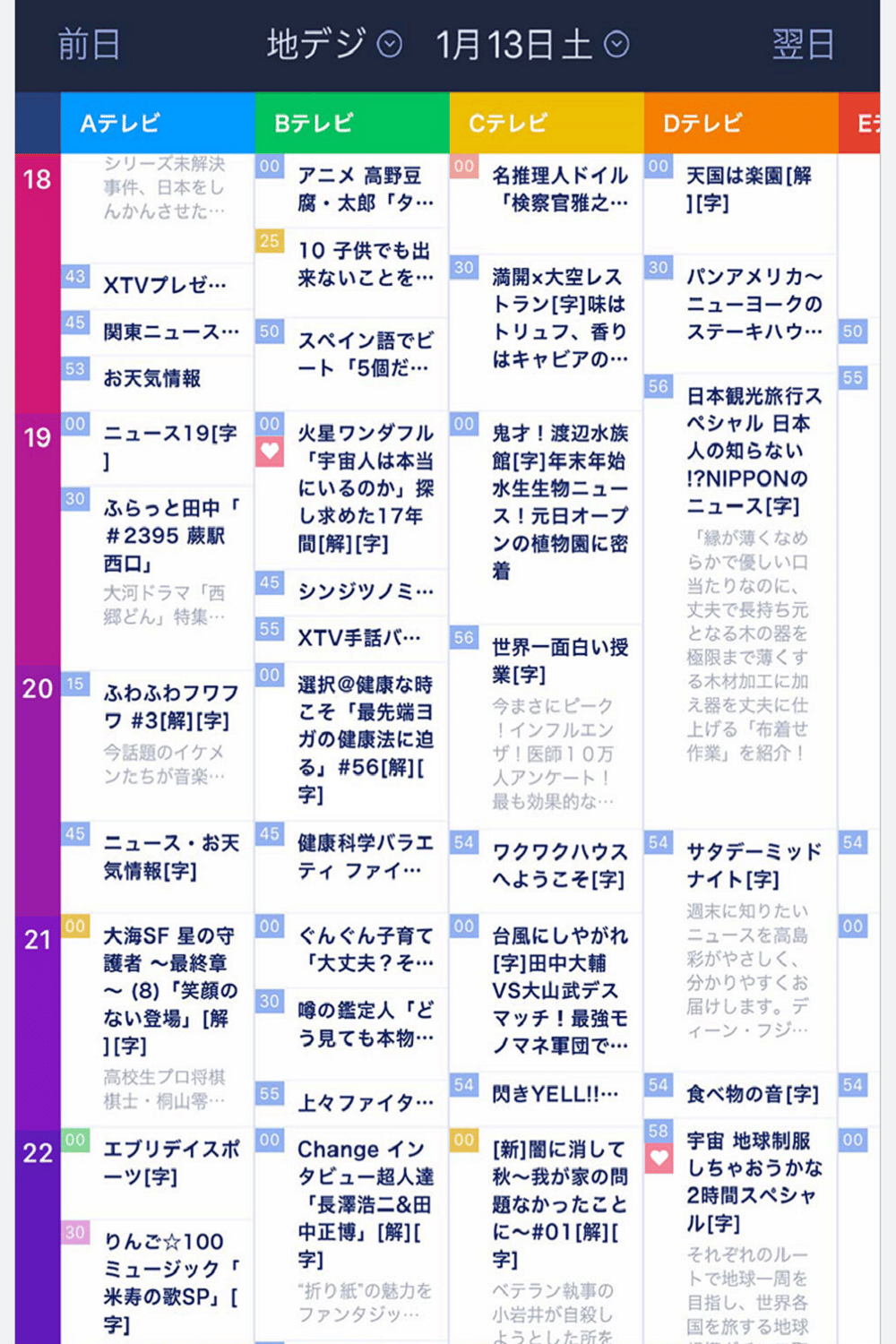This screenshot has width=896, height=1344.
Task: Tap the orange 00 badge on 闇に消して秋 program
Action: pyautogui.click(x=463, y=1140)
